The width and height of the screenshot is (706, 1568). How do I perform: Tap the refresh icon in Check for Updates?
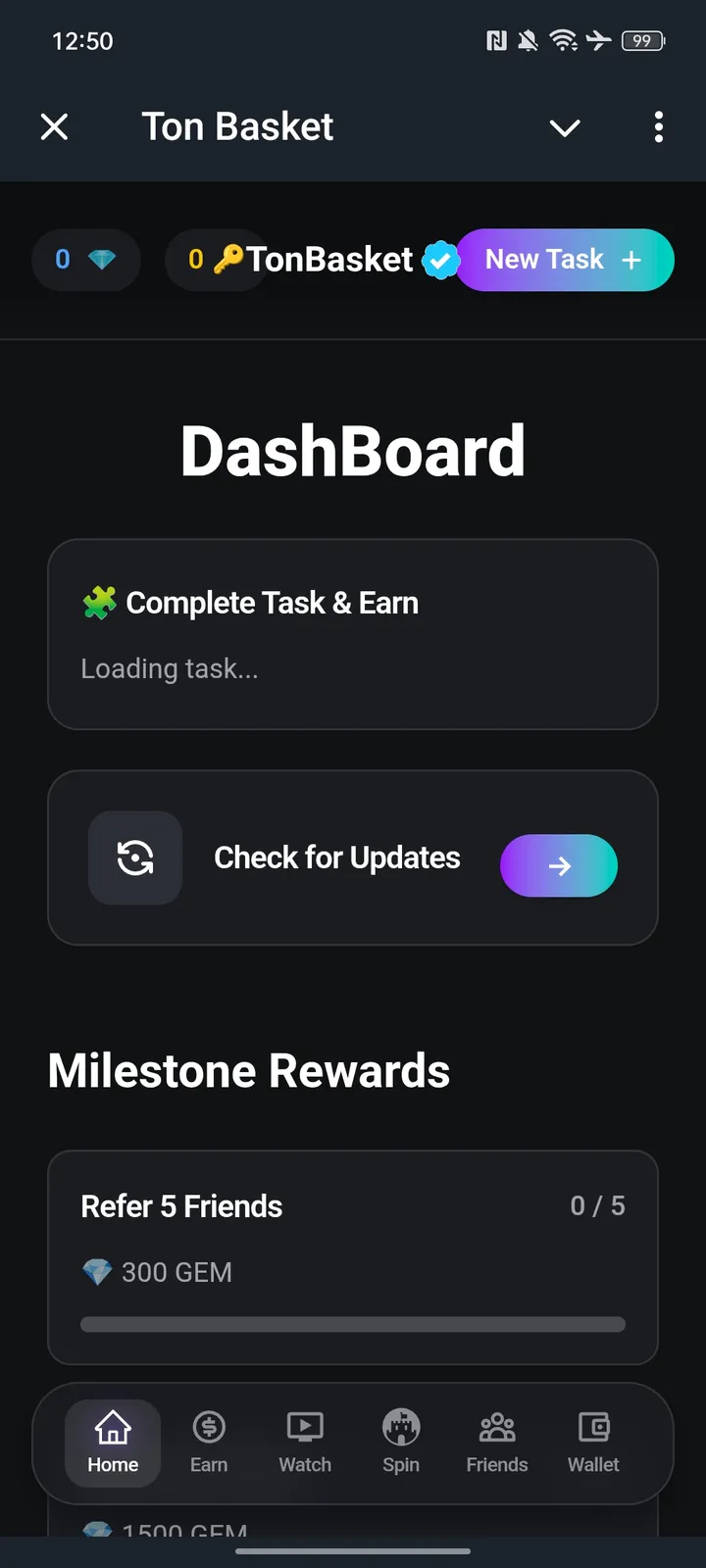coord(135,857)
